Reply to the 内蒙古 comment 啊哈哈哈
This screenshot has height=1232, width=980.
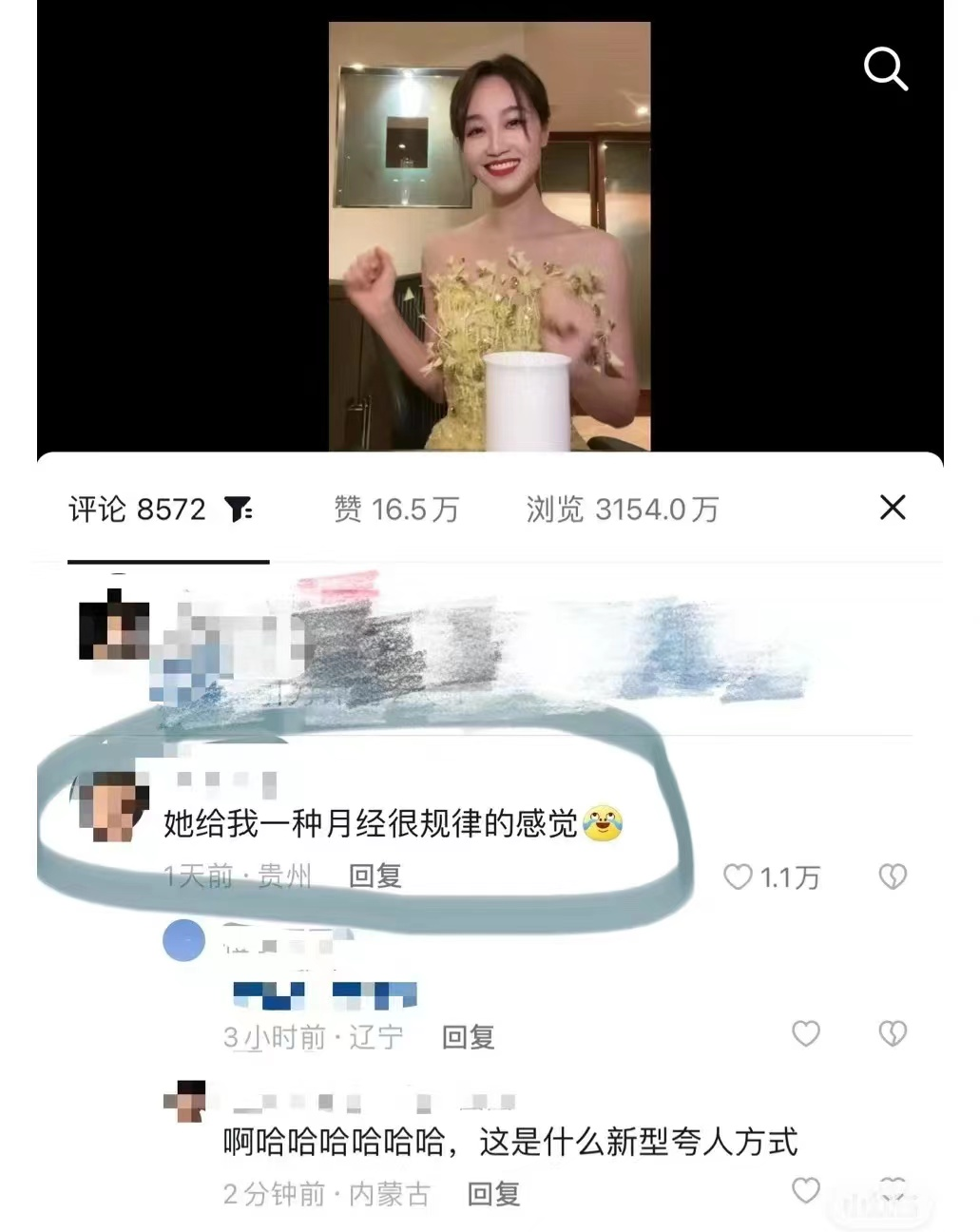point(493,1194)
